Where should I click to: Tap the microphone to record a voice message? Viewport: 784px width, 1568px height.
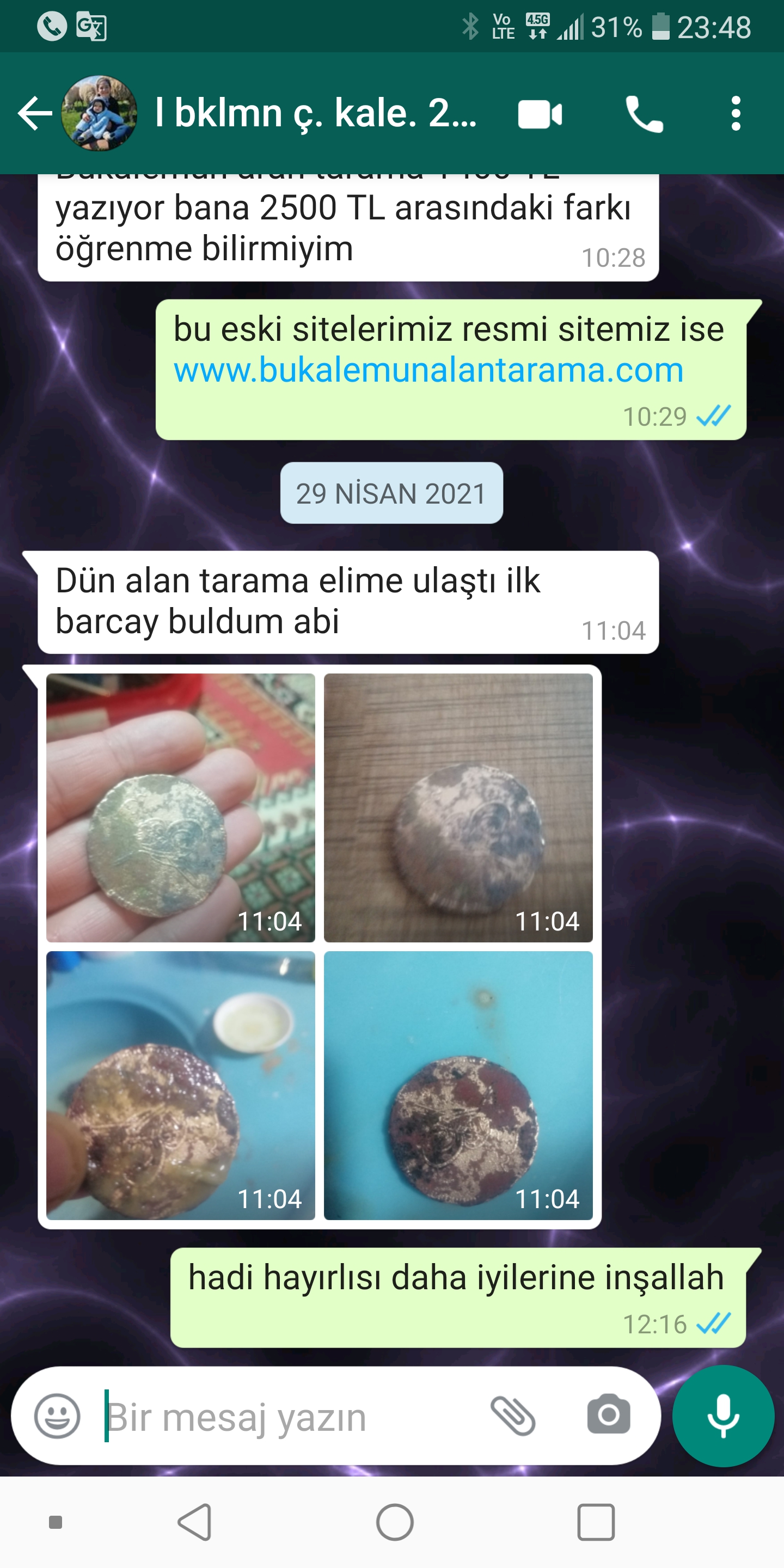point(722,1416)
